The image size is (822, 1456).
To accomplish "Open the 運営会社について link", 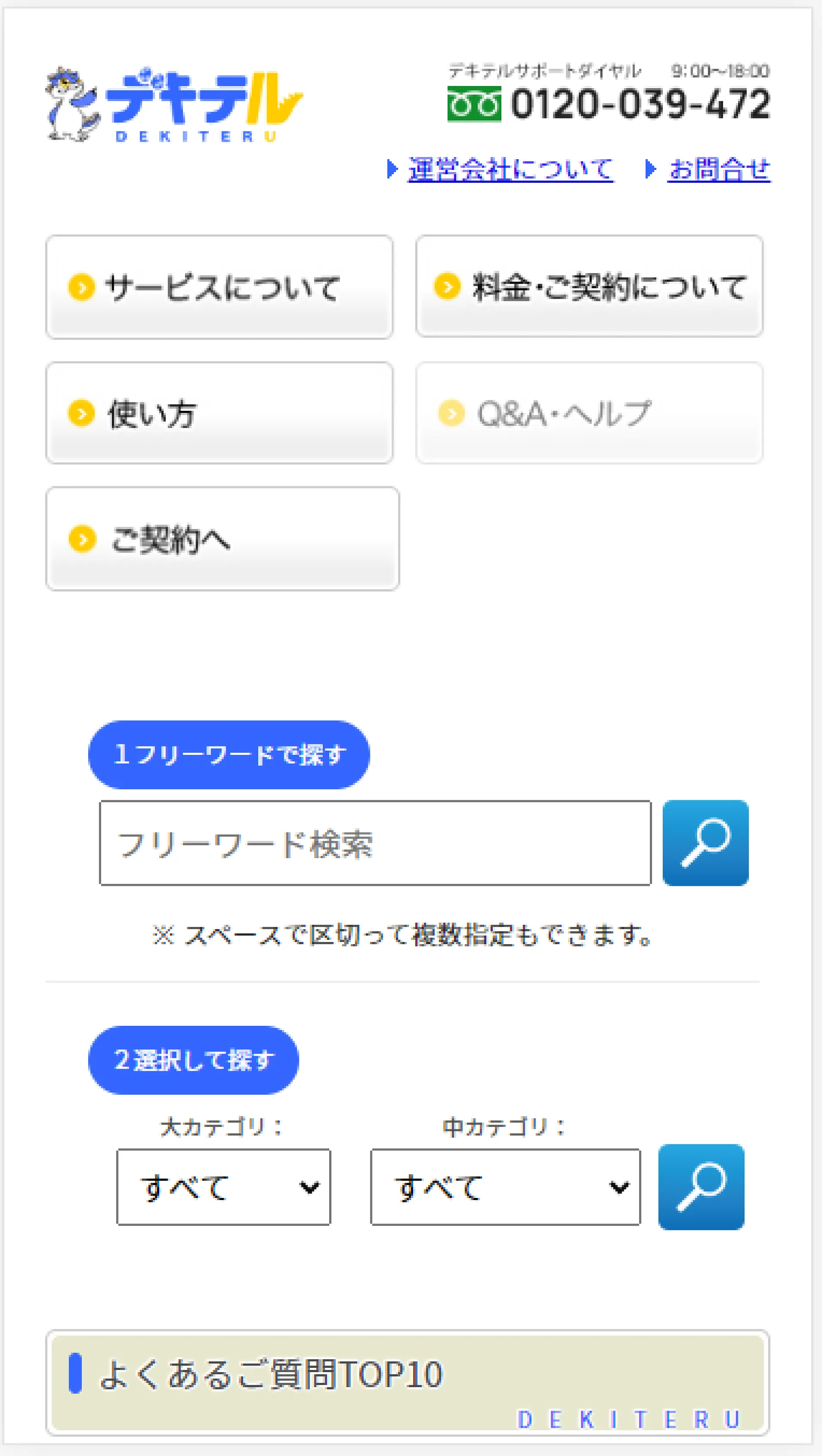I will coord(510,169).
